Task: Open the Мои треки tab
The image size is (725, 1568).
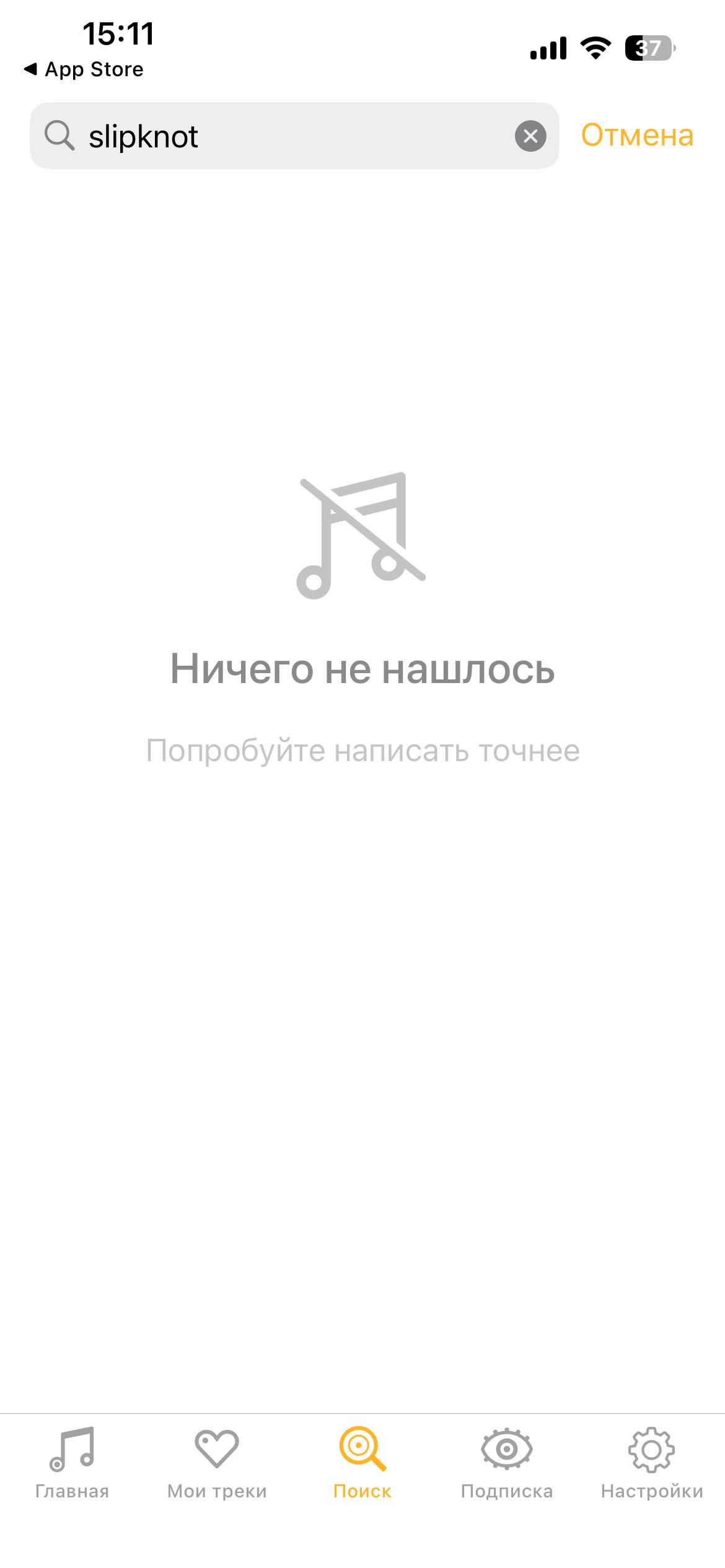Action: click(x=217, y=1463)
